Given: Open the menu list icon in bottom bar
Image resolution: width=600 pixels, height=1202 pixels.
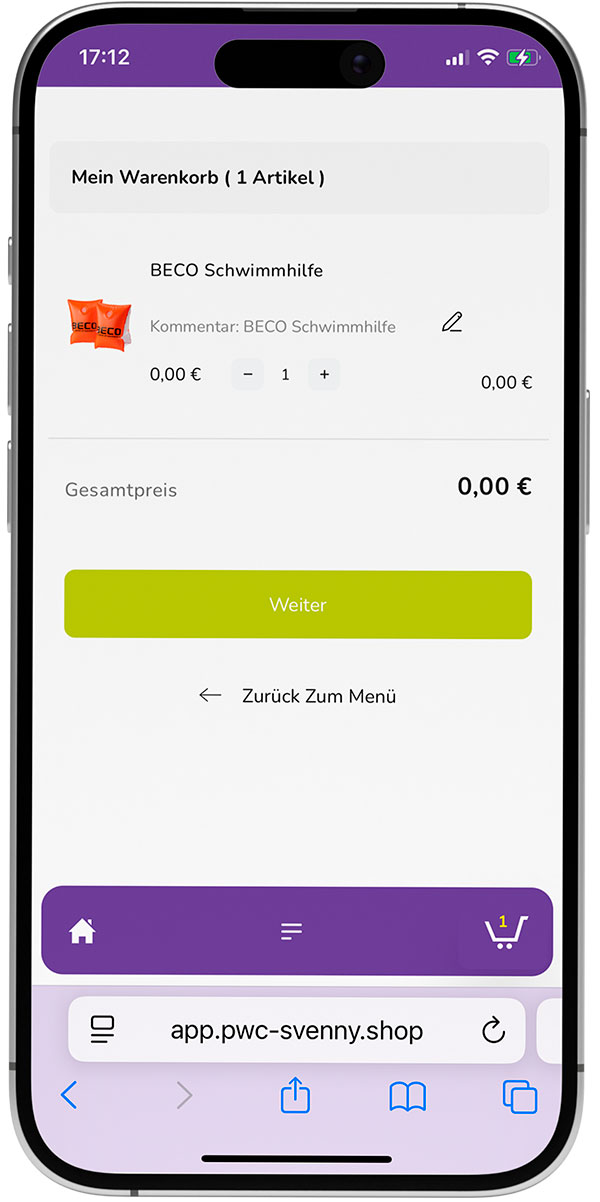Looking at the screenshot, I should 291,932.
